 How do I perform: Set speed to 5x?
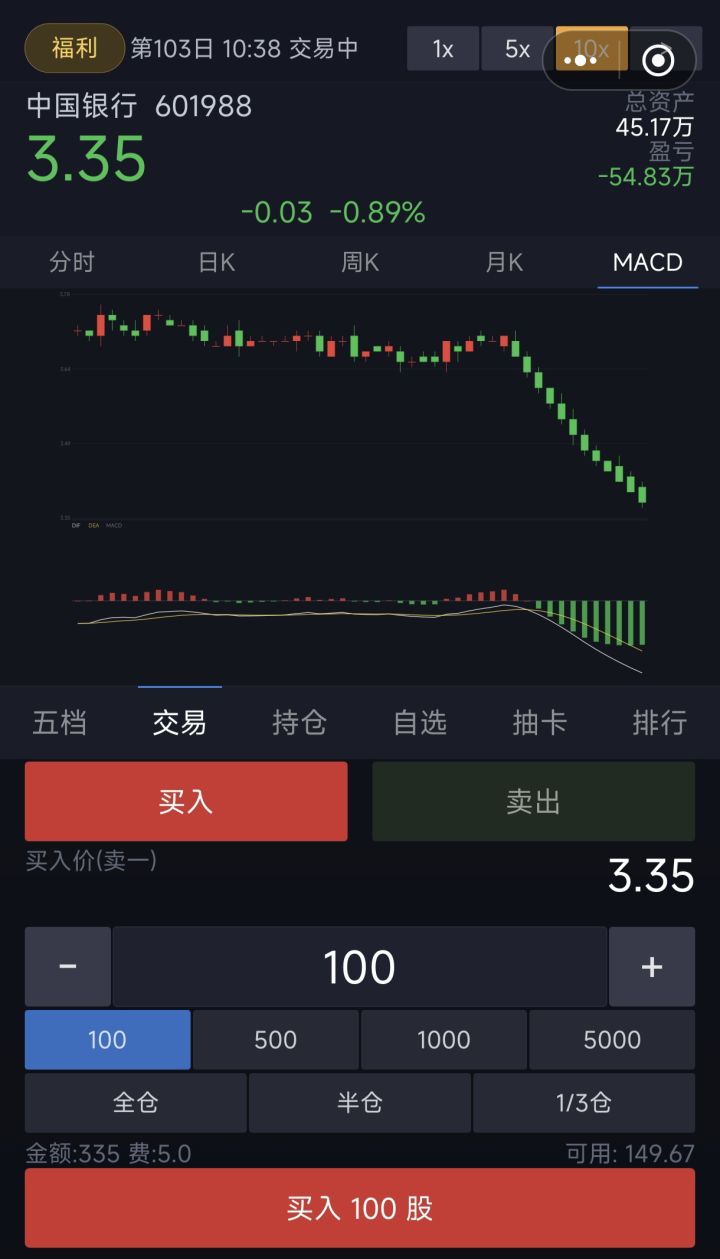coord(517,48)
